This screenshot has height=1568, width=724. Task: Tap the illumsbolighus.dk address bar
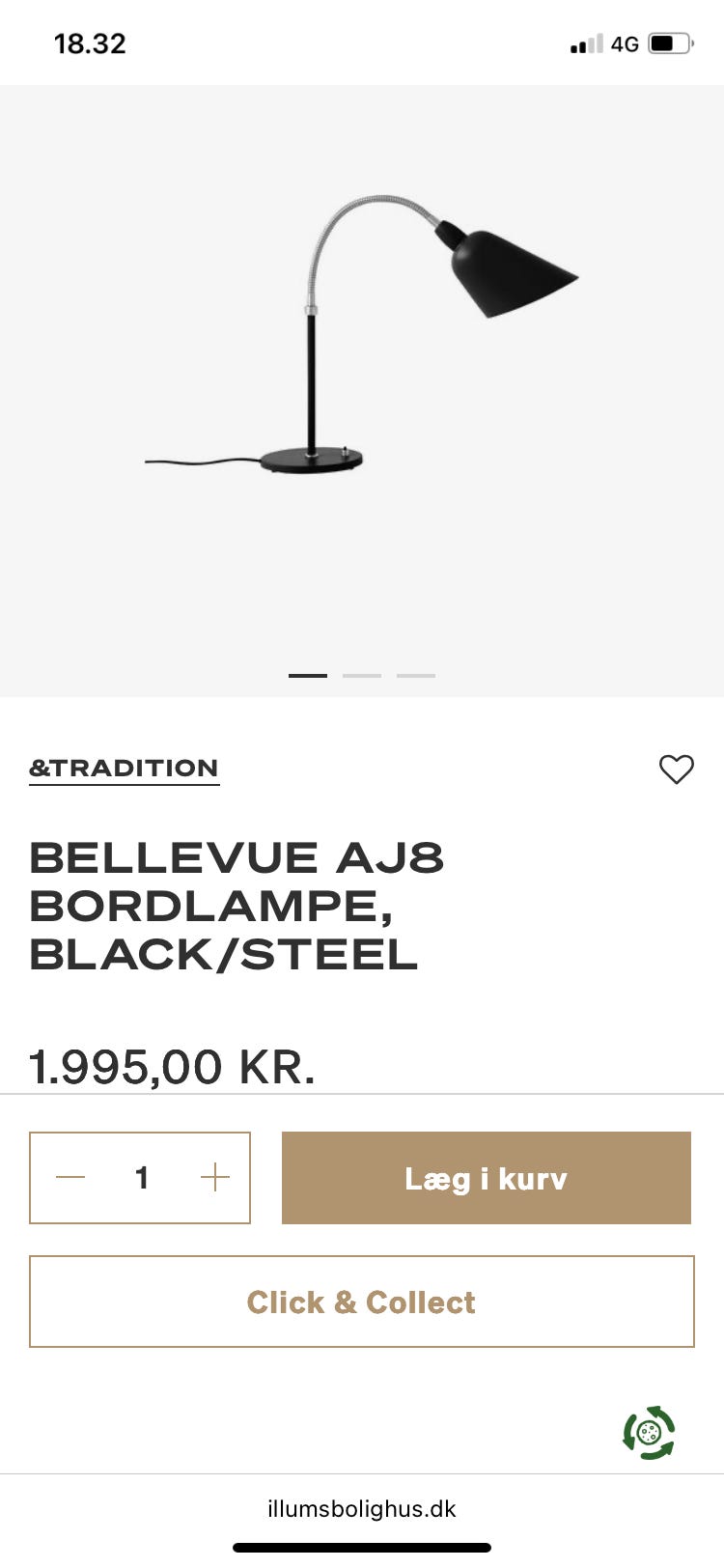point(361,1509)
